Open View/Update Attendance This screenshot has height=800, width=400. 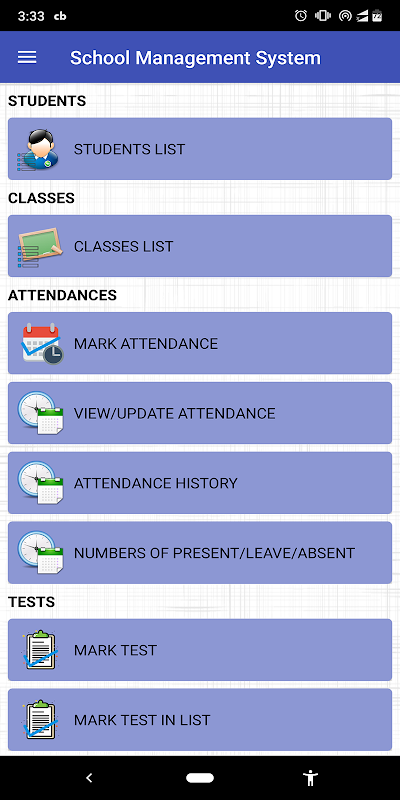[200, 413]
